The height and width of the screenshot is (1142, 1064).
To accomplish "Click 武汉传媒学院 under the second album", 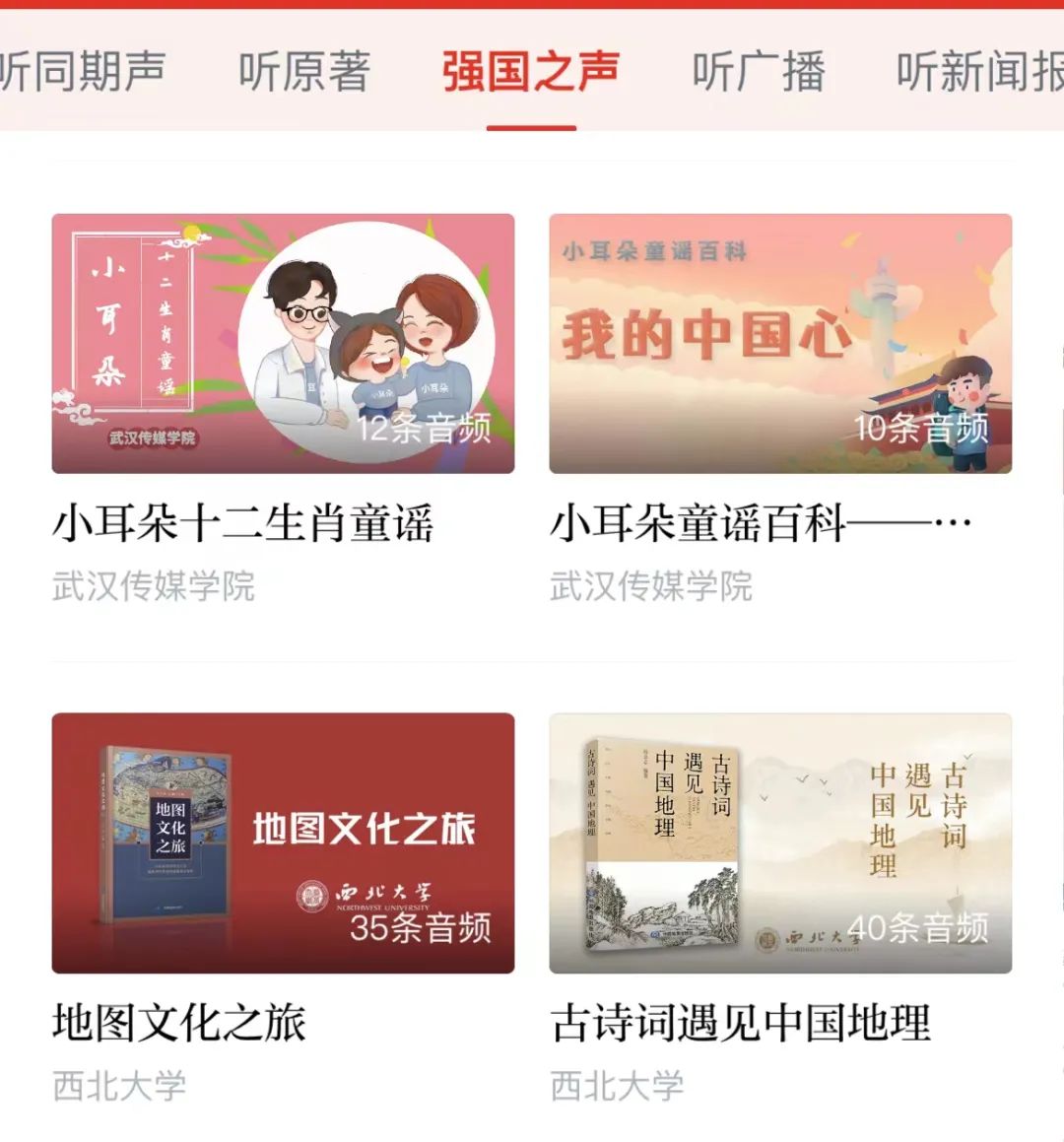I will pyautogui.click(x=650, y=585).
